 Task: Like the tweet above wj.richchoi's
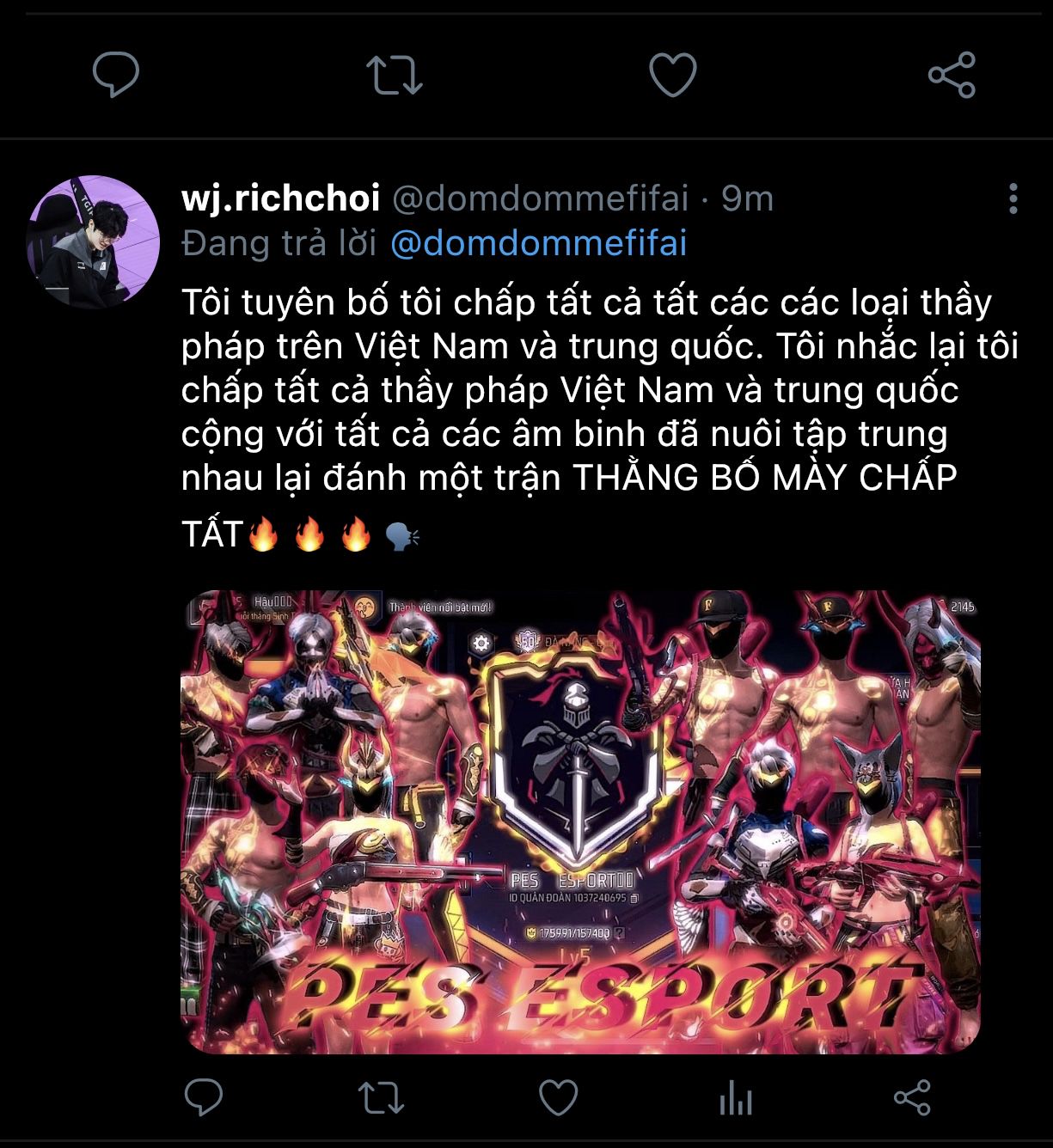pyautogui.click(x=672, y=75)
